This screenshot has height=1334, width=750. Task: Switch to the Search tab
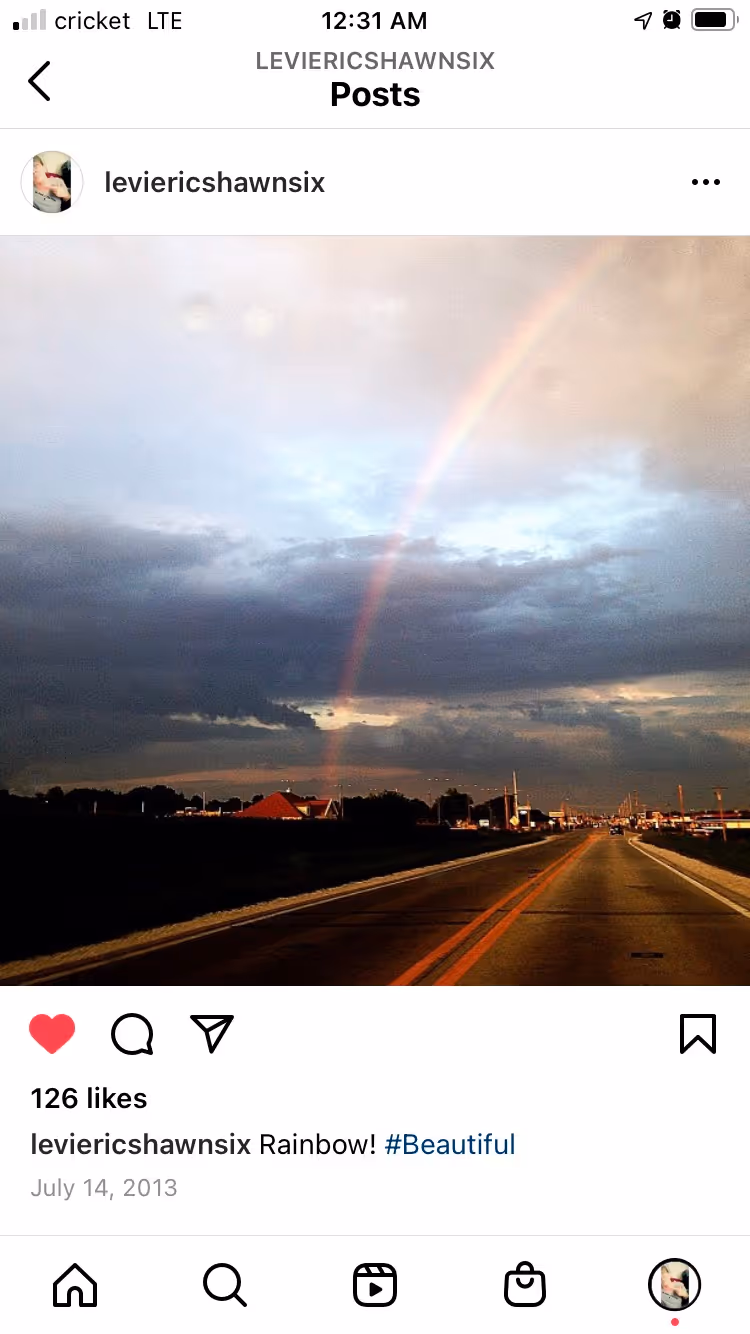pos(224,1284)
